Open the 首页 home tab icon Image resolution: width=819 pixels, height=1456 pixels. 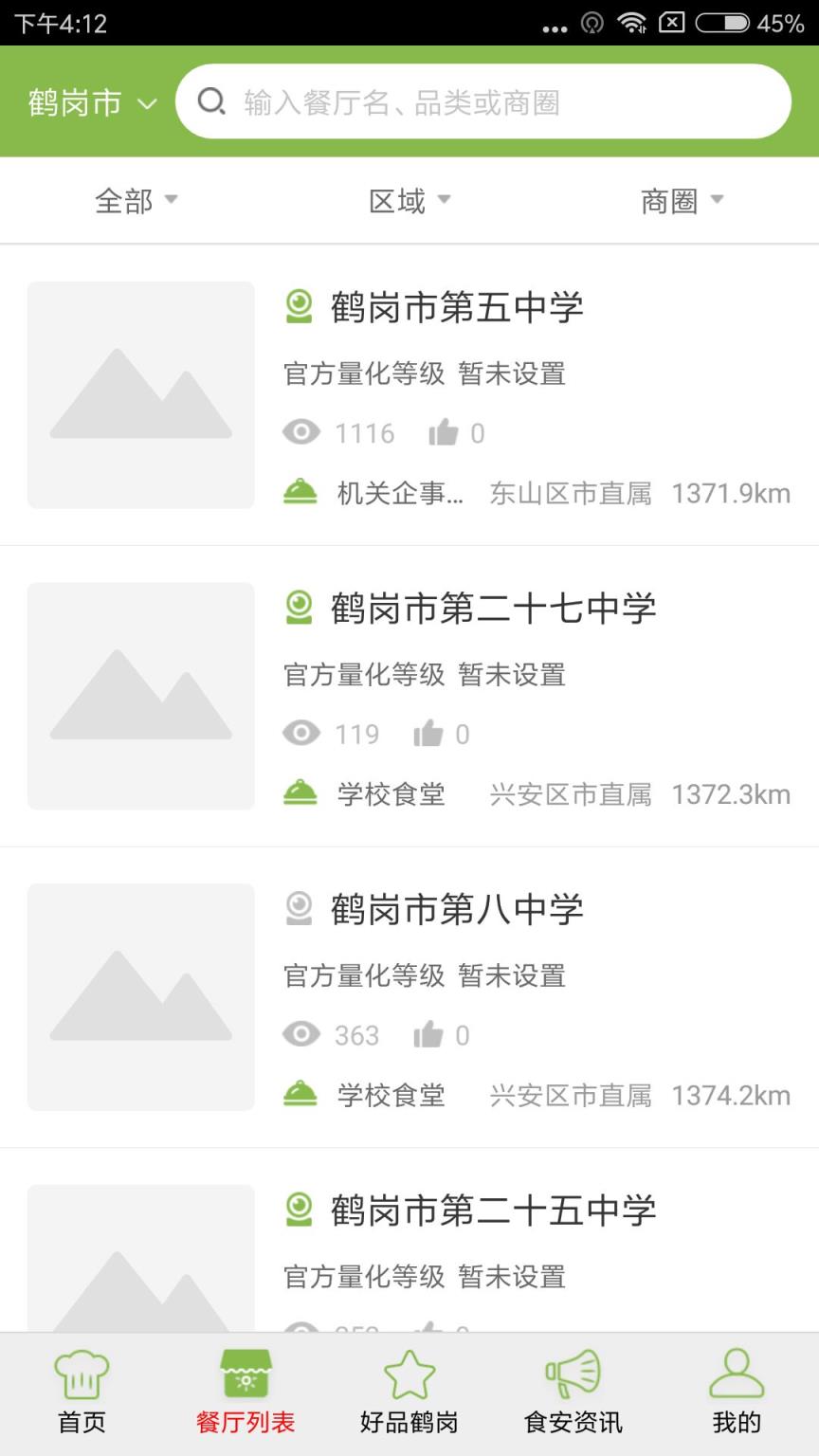click(82, 1384)
